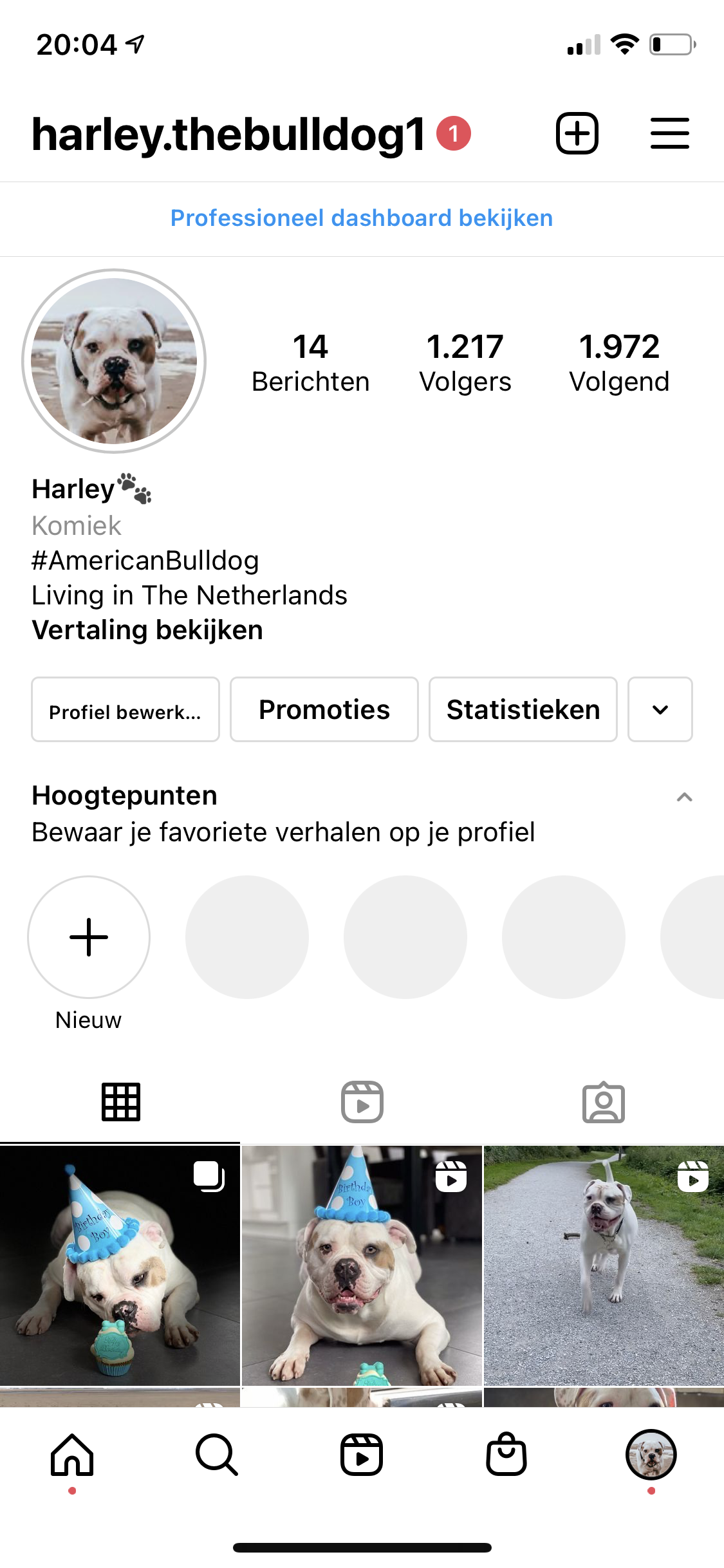Open the hamburger menu
The height and width of the screenshot is (1568, 724).
click(669, 133)
